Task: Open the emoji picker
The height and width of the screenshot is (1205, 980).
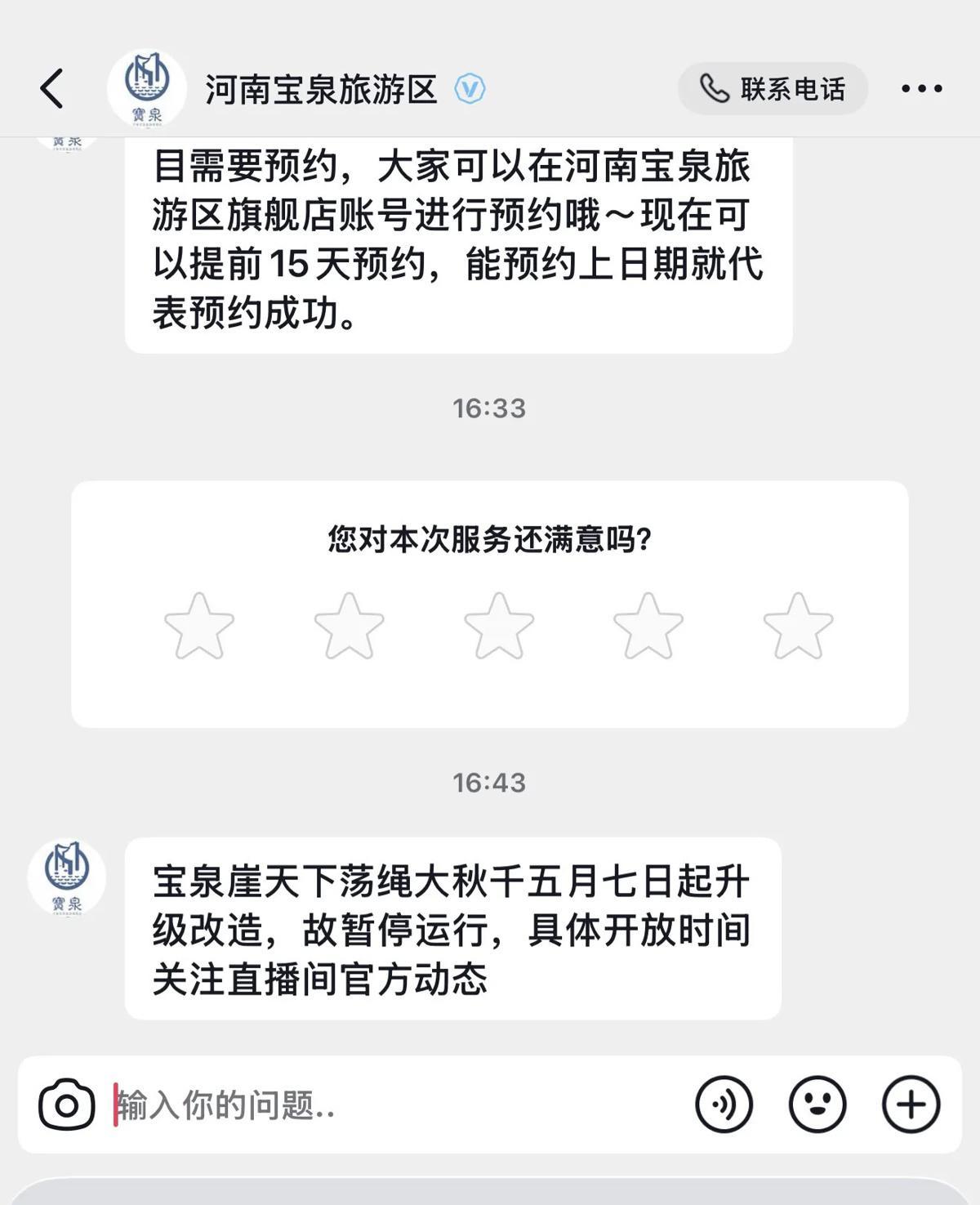Action: coord(817,1105)
